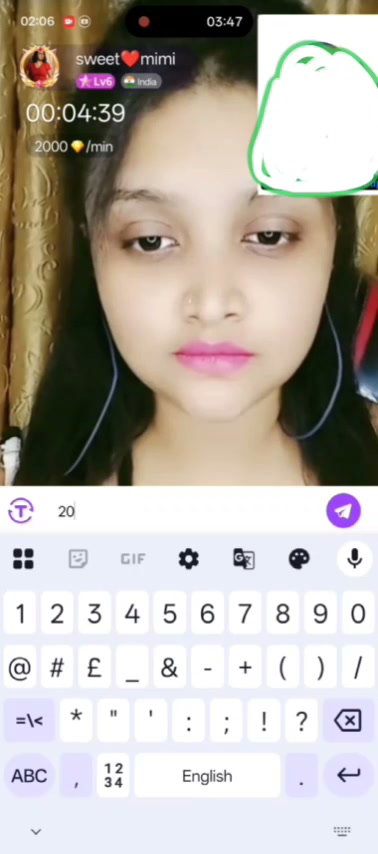Open GIF search
The height and width of the screenshot is (854, 378).
pyautogui.click(x=133, y=559)
